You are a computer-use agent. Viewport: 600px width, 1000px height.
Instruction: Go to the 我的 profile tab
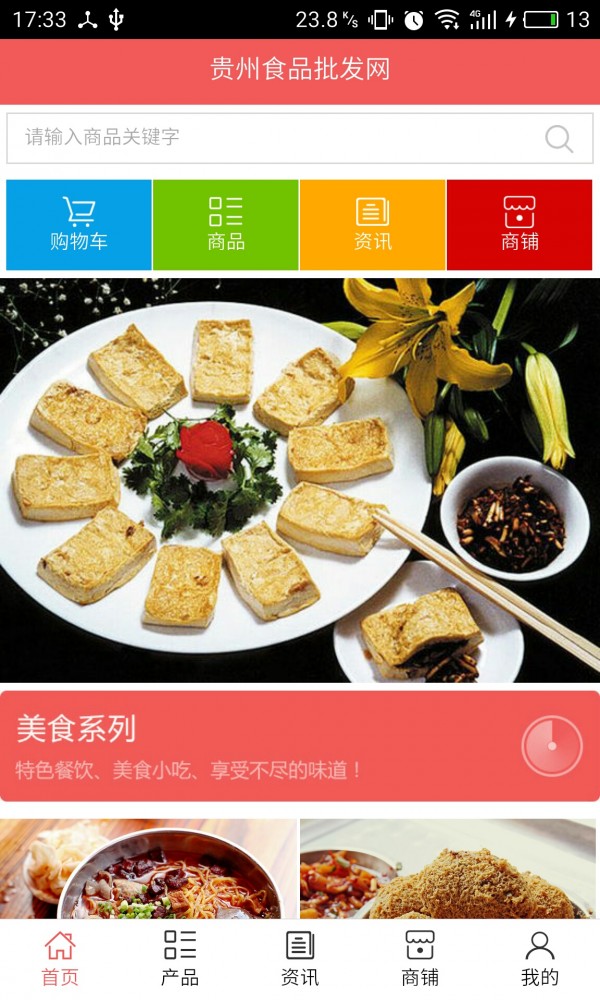pyautogui.click(x=540, y=958)
